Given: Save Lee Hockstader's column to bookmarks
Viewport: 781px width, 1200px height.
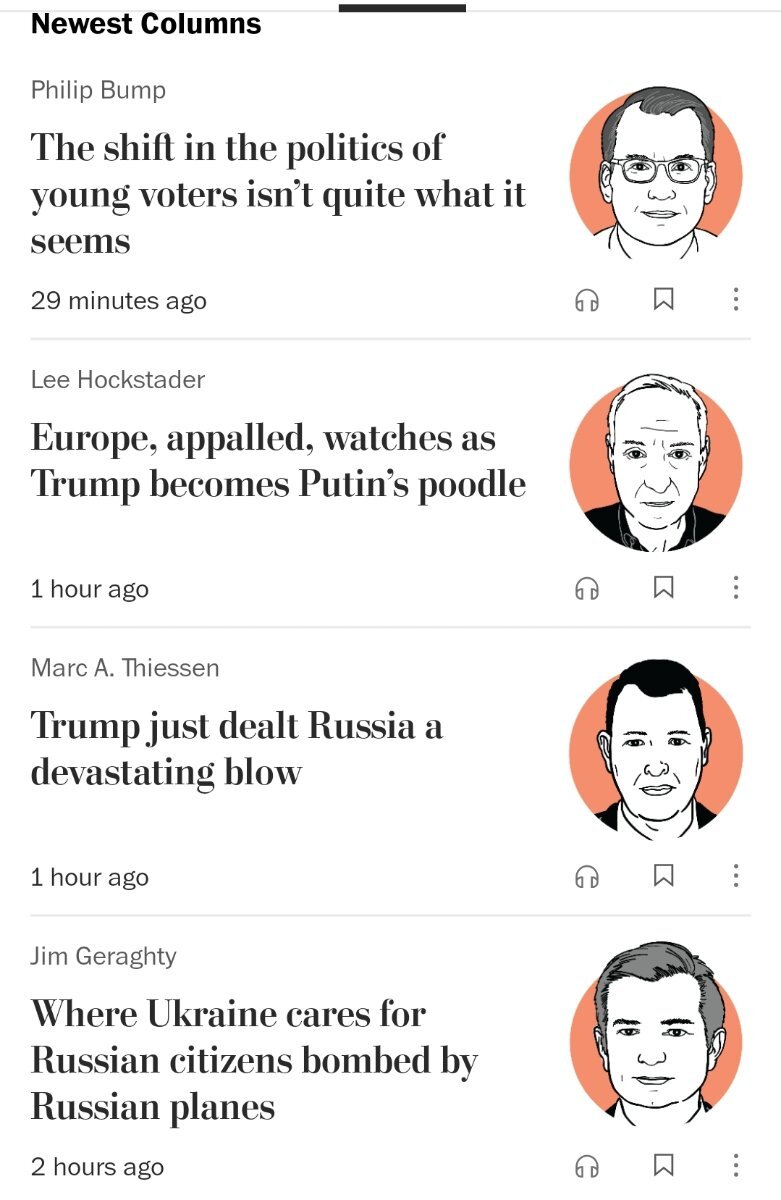Looking at the screenshot, I should [663, 587].
